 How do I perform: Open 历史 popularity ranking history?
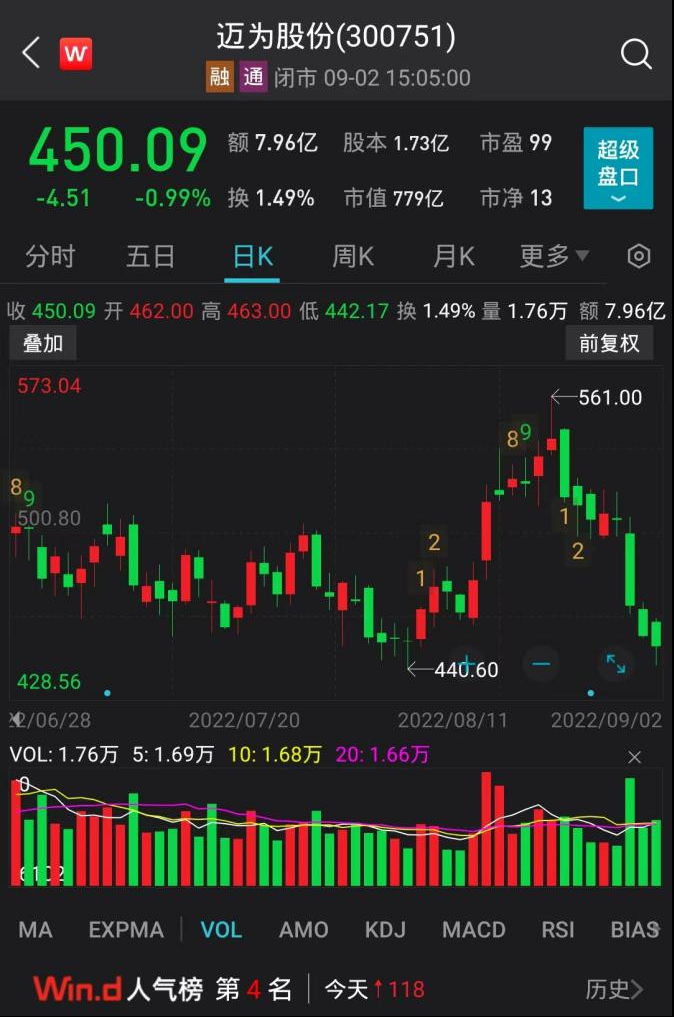point(613,989)
